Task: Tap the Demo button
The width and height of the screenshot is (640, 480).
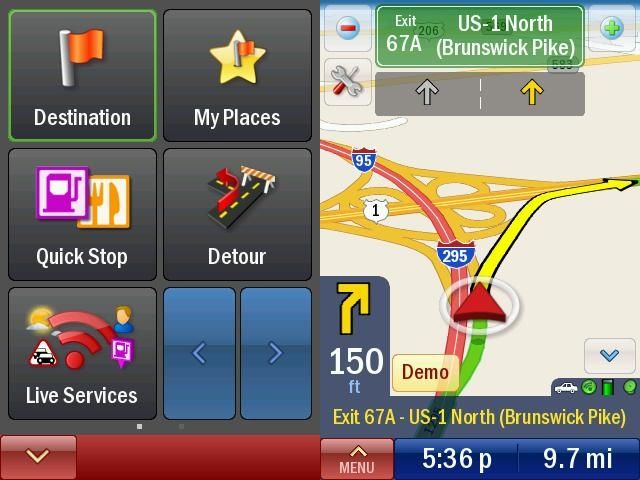Action: click(425, 373)
